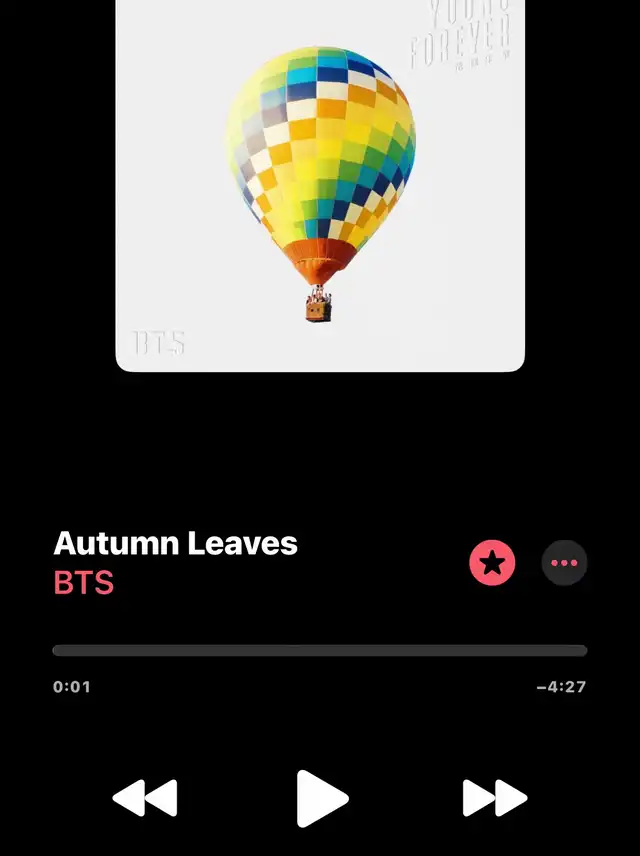Play the song Autumn Leaves
The width and height of the screenshot is (640, 856).
point(322,799)
